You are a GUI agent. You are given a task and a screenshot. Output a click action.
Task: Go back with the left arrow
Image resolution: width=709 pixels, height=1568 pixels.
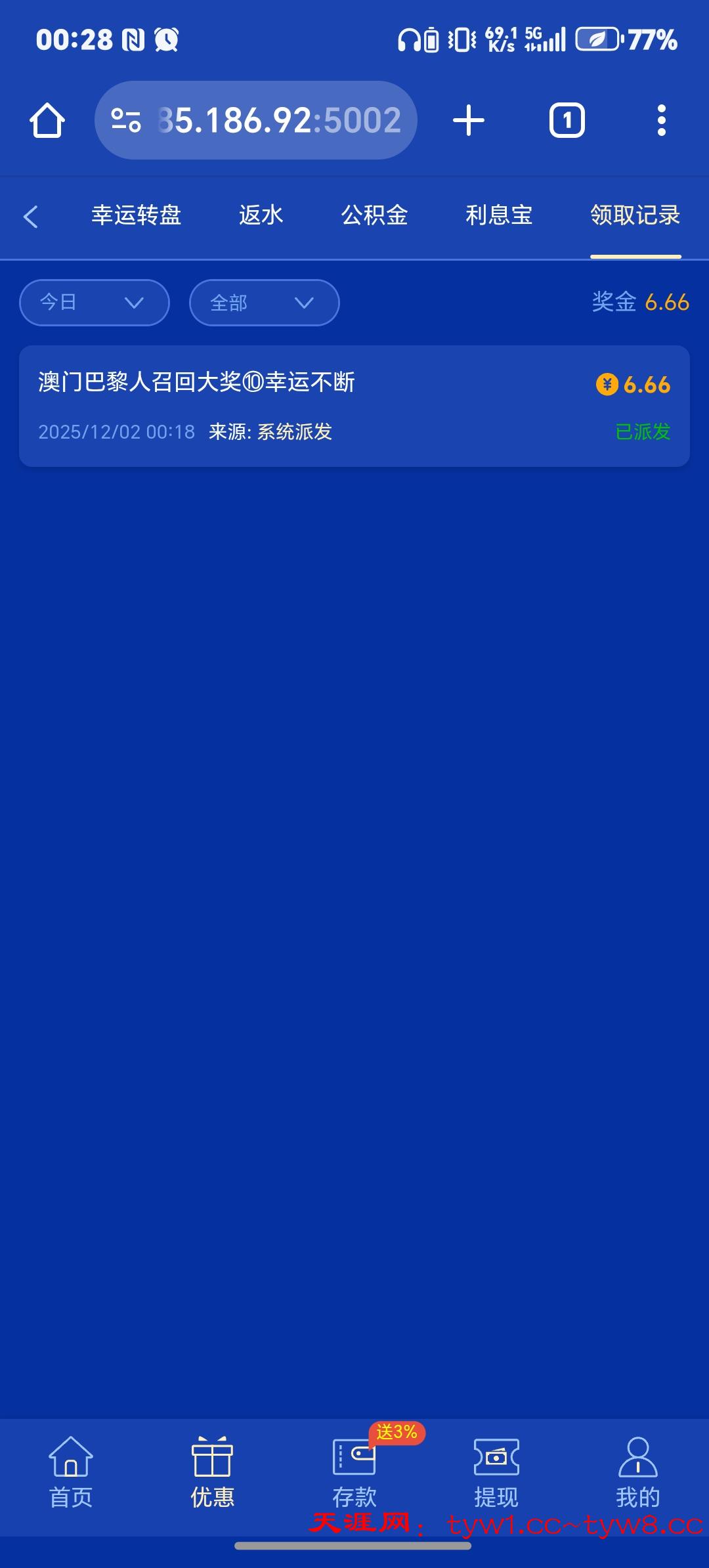(31, 216)
